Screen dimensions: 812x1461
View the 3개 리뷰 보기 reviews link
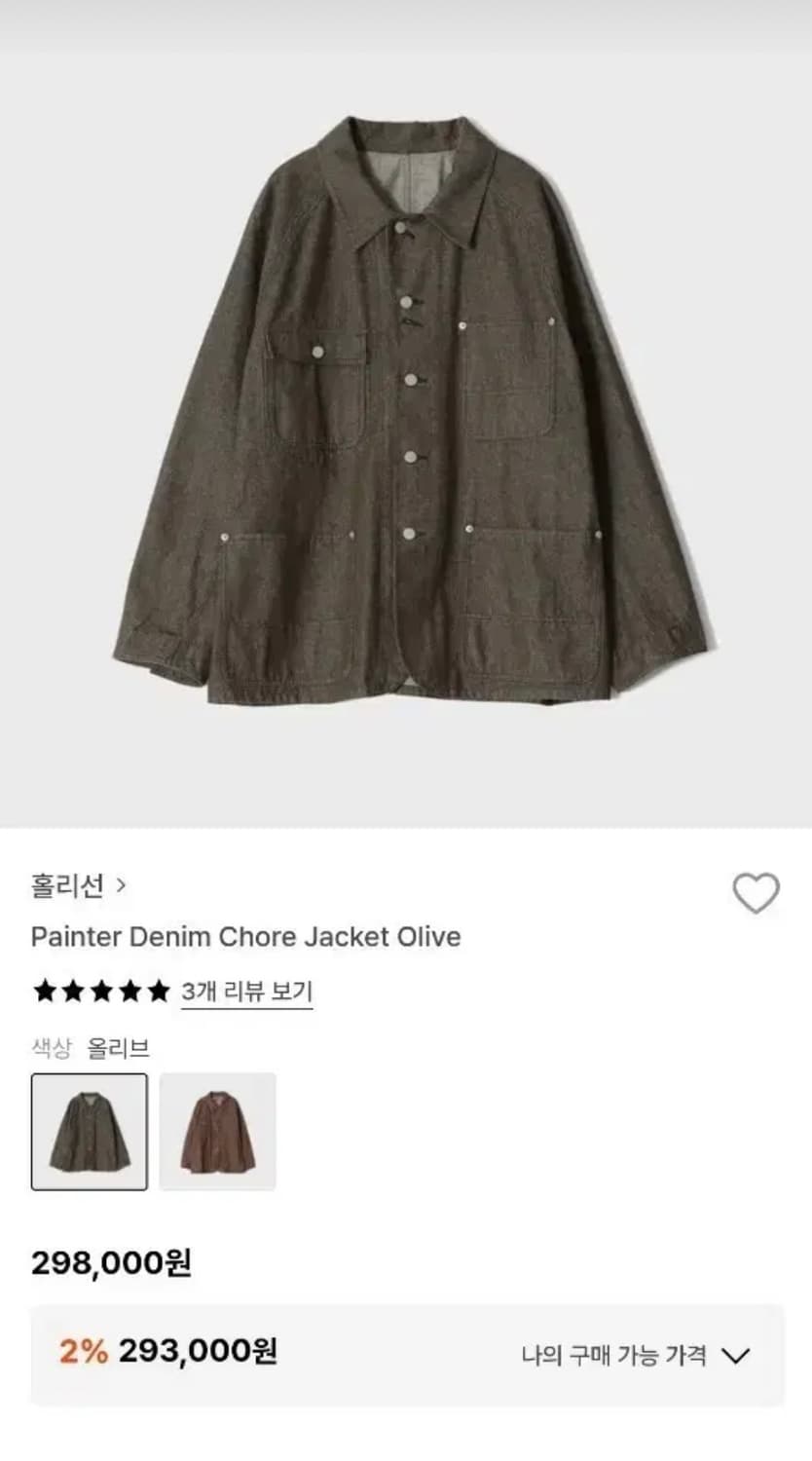(245, 992)
